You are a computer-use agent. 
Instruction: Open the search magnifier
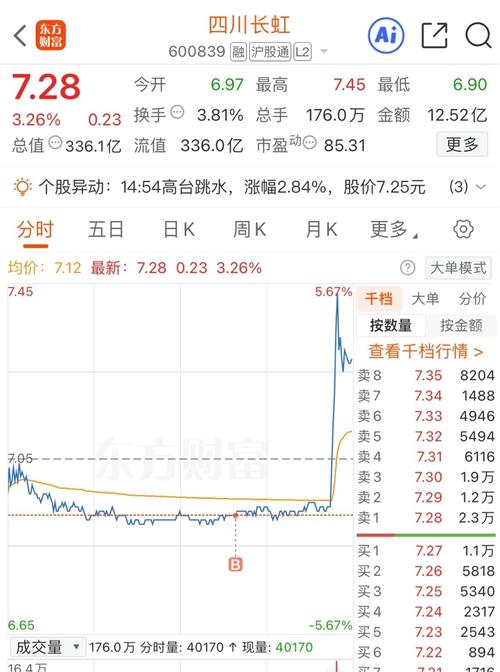[x=478, y=35]
